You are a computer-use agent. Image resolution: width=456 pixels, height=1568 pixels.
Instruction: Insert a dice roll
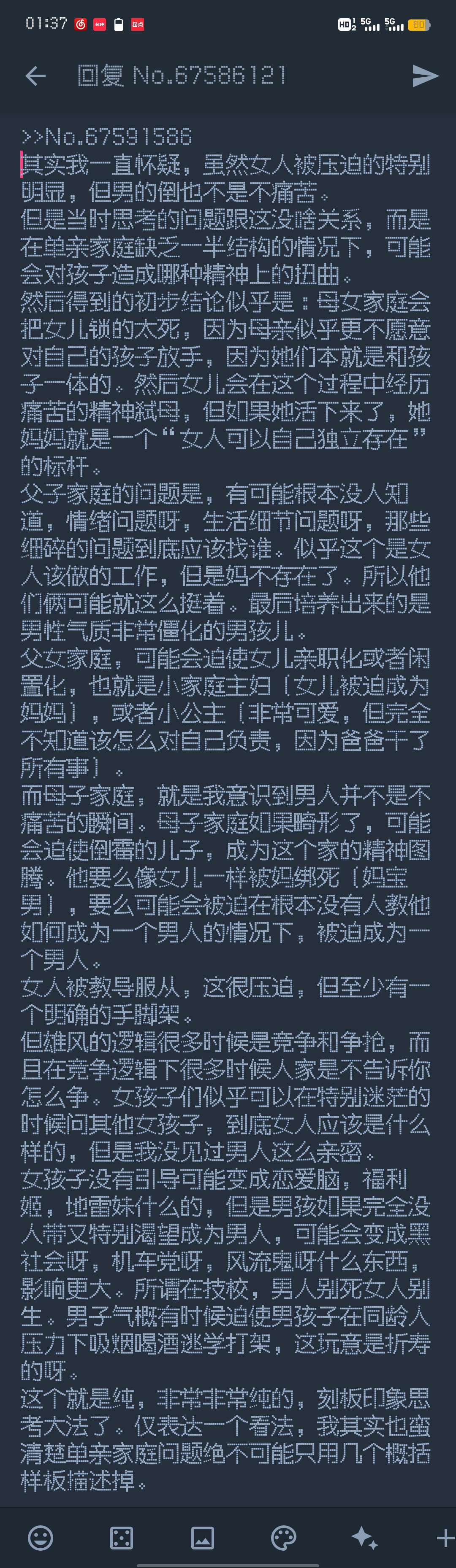pyautogui.click(x=121, y=1538)
